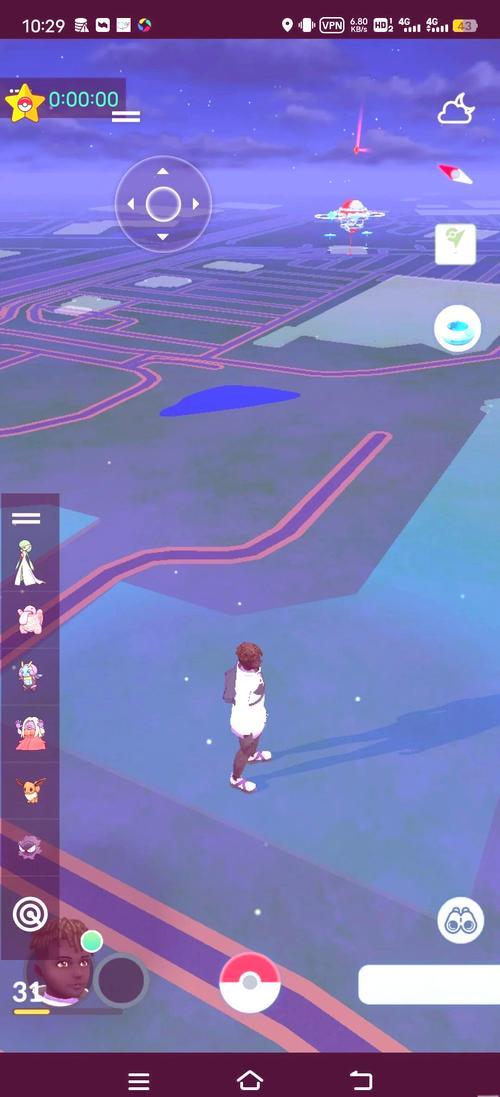Select Gardevoir in the side list

29,563
